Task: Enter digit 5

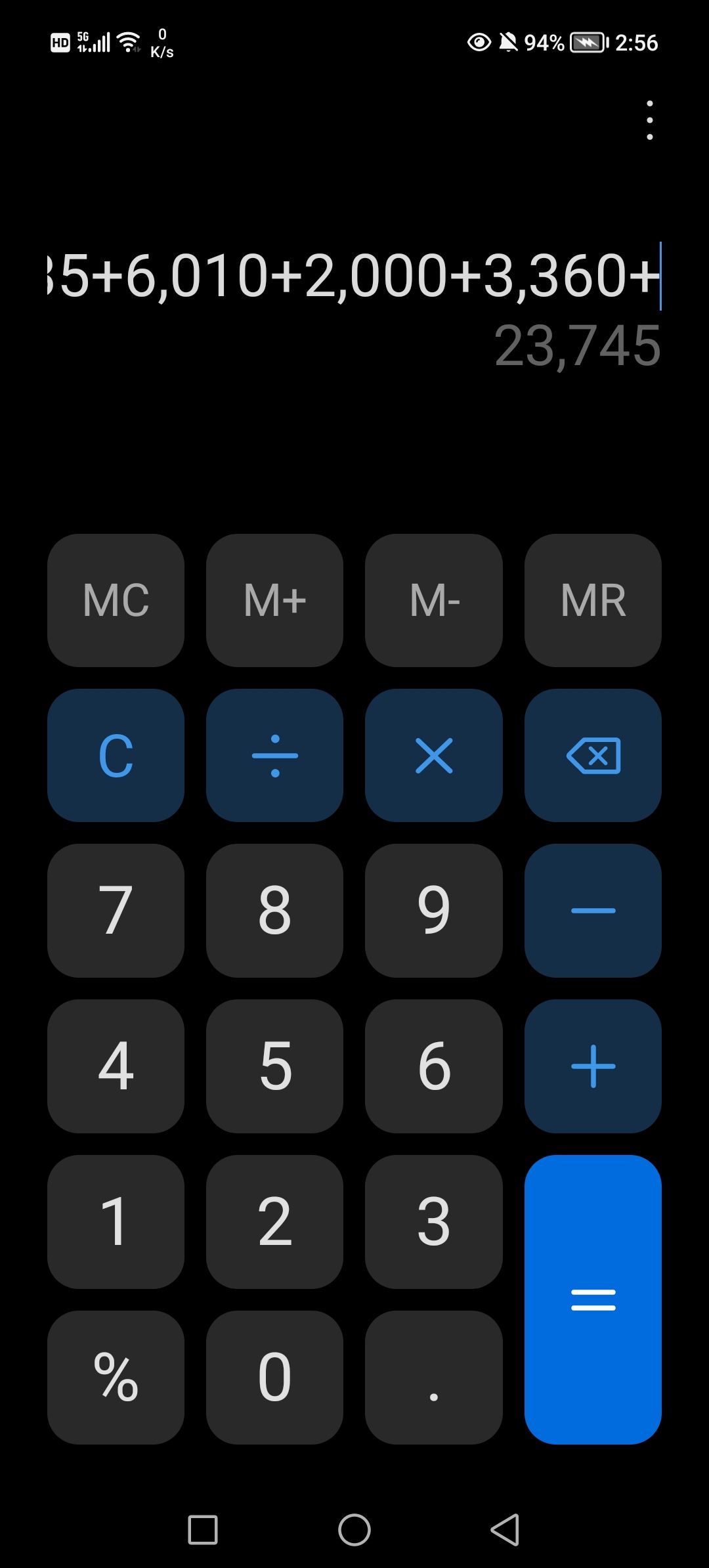Action: tap(274, 1066)
